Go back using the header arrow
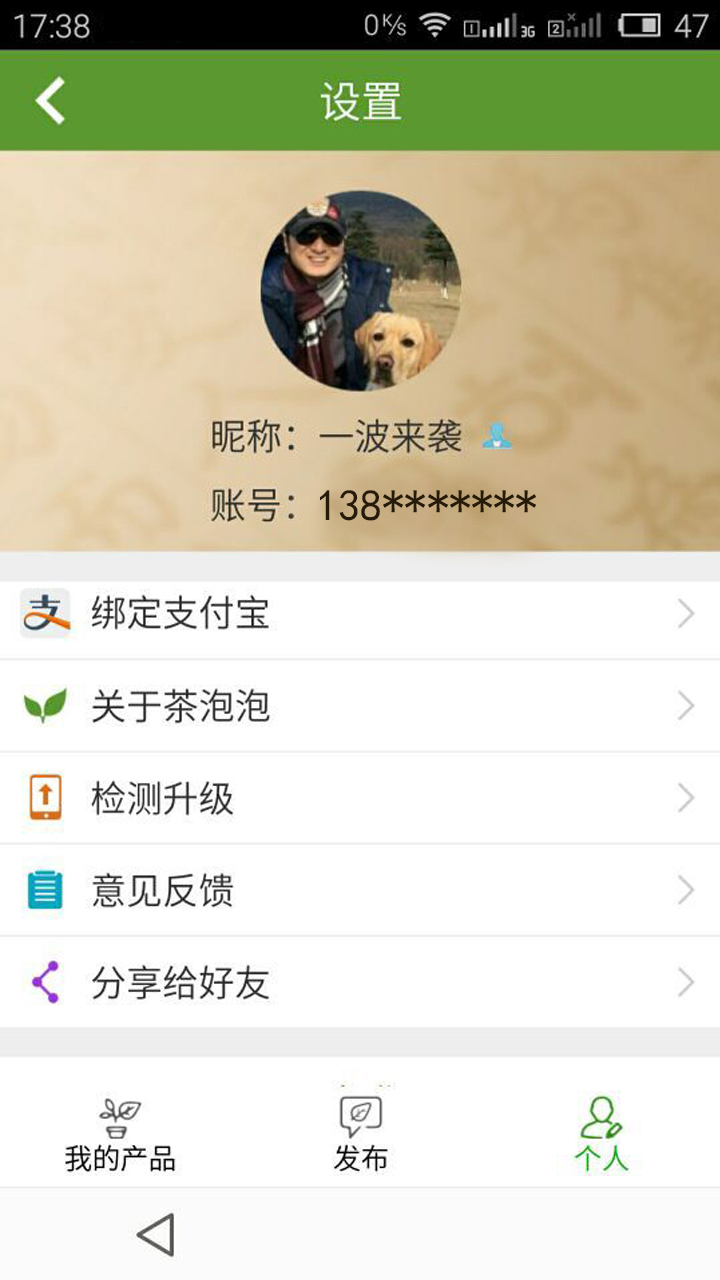 point(50,101)
